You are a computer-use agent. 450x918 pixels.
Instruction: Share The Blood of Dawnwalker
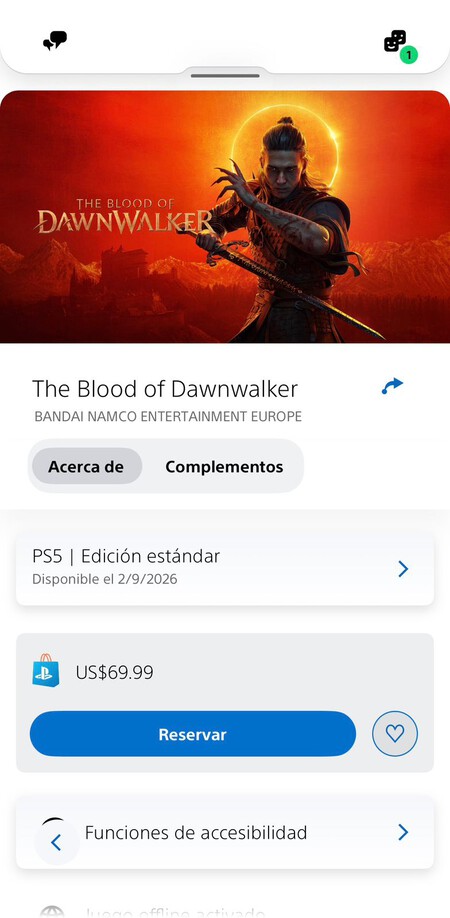click(x=392, y=386)
